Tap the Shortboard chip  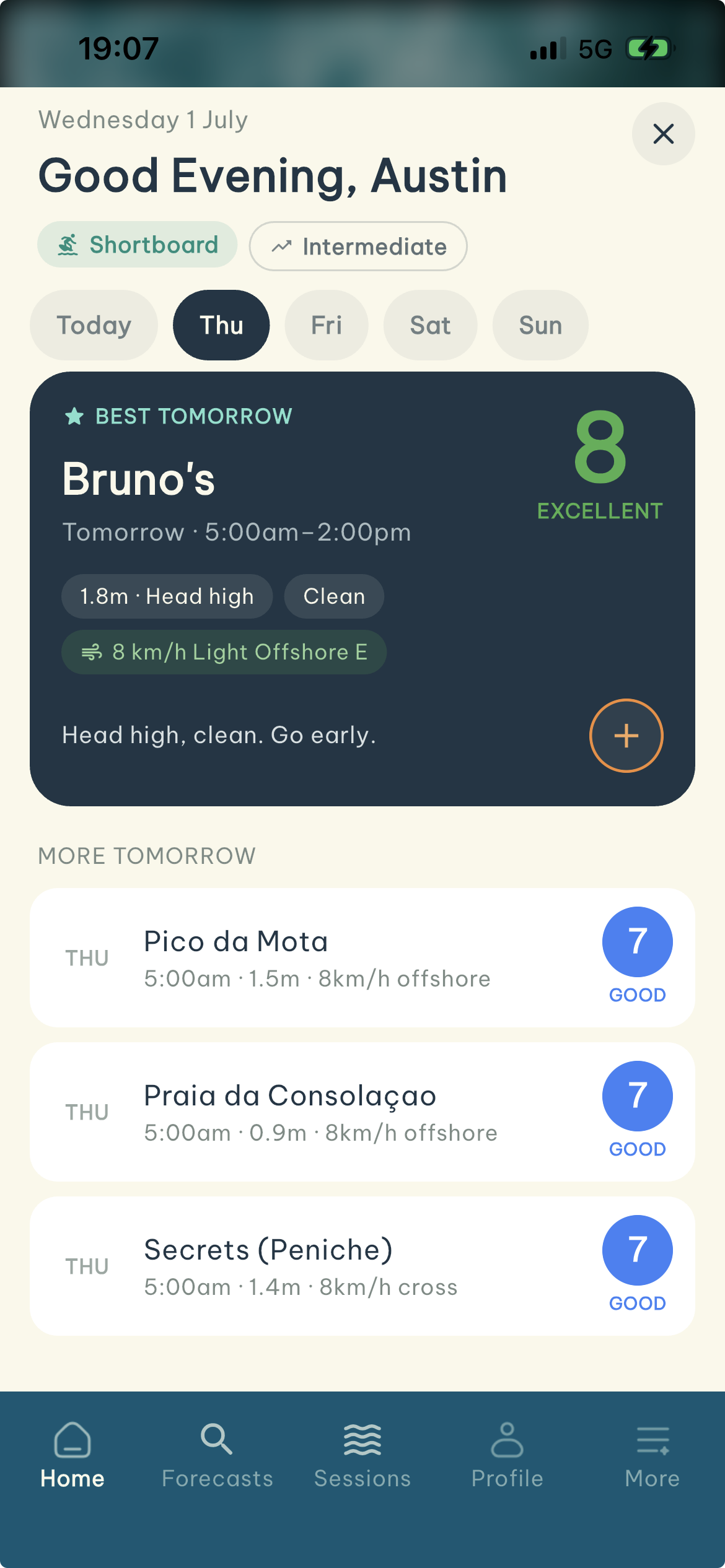pos(137,245)
